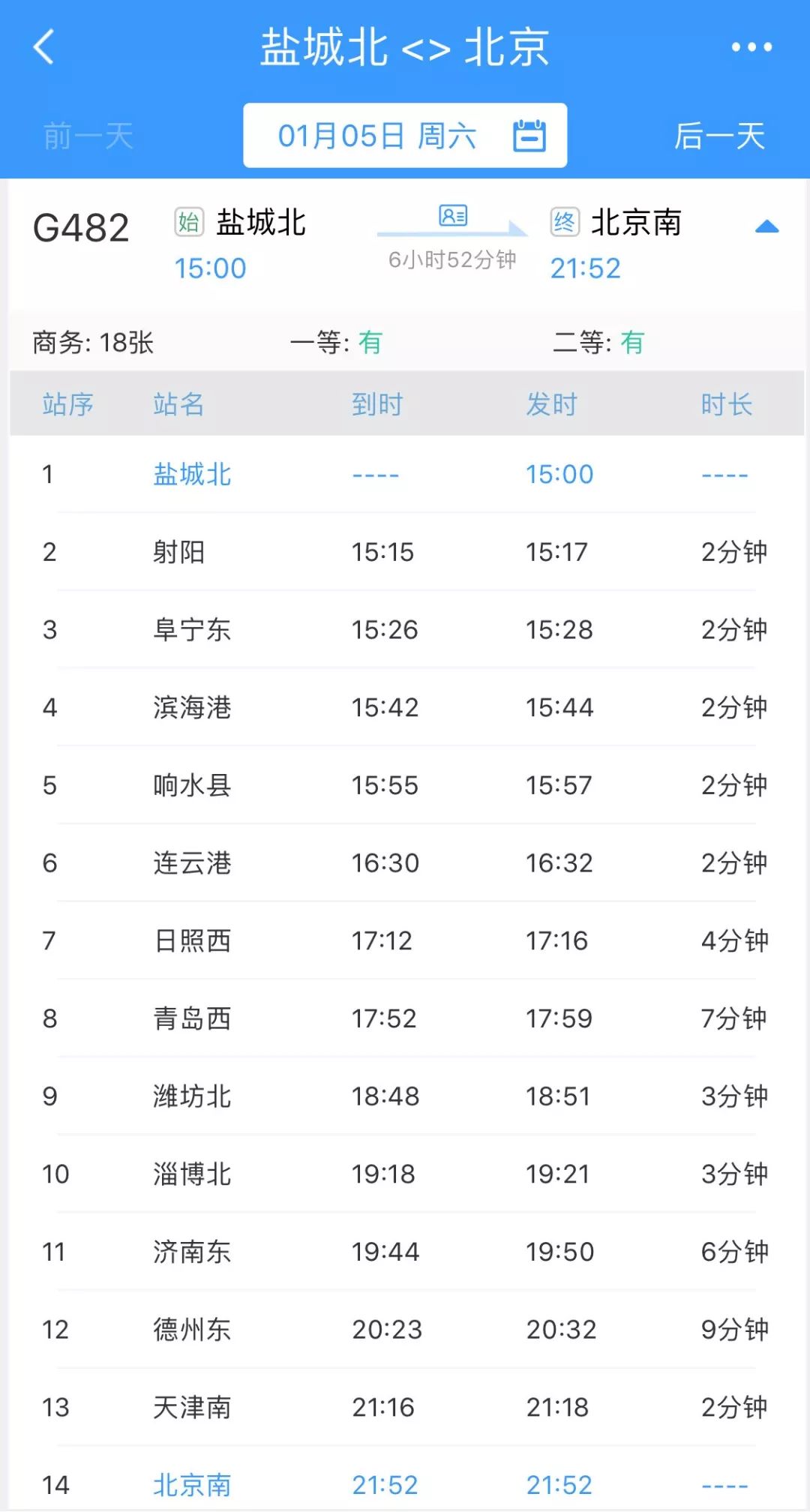The height and width of the screenshot is (1512, 810).
Task: Go to the previous day 前一天
Action: pyautogui.click(x=88, y=136)
